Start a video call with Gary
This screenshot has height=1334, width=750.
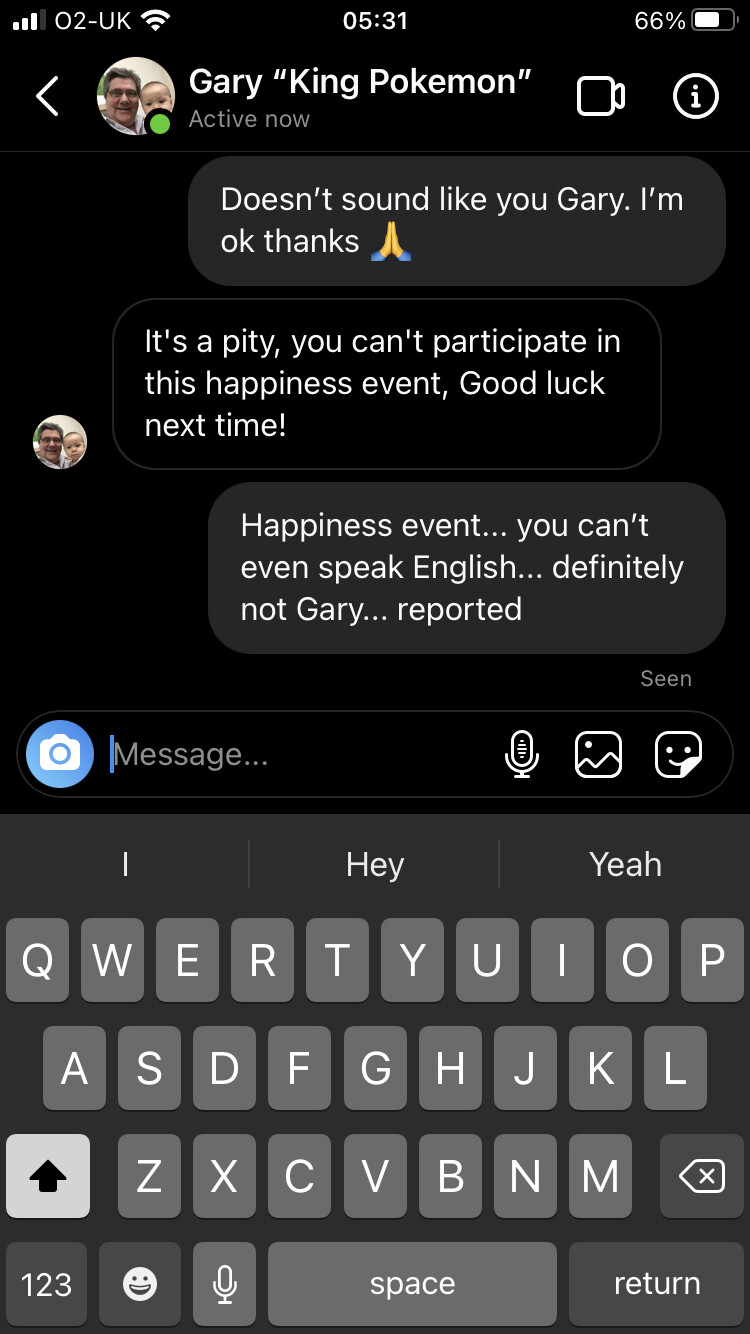click(601, 96)
